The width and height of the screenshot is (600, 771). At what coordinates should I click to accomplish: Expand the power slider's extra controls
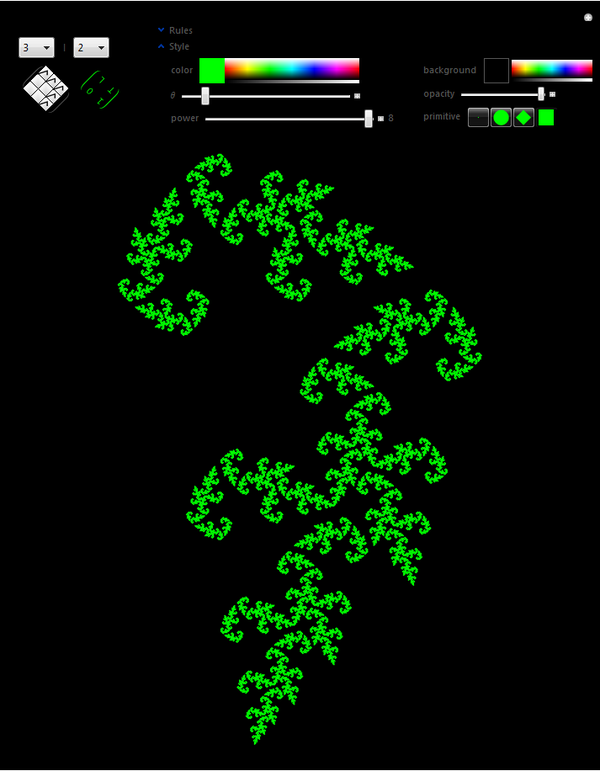coord(380,118)
